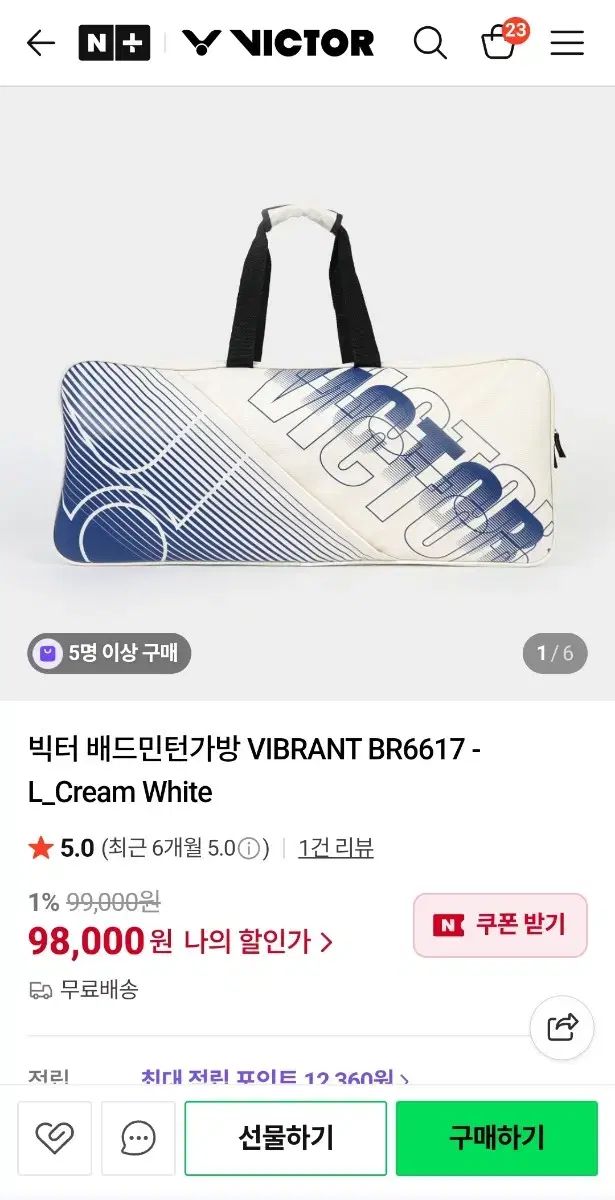Share this product using the share button
Viewport: 615px width, 1200px height.
pyautogui.click(x=562, y=1027)
